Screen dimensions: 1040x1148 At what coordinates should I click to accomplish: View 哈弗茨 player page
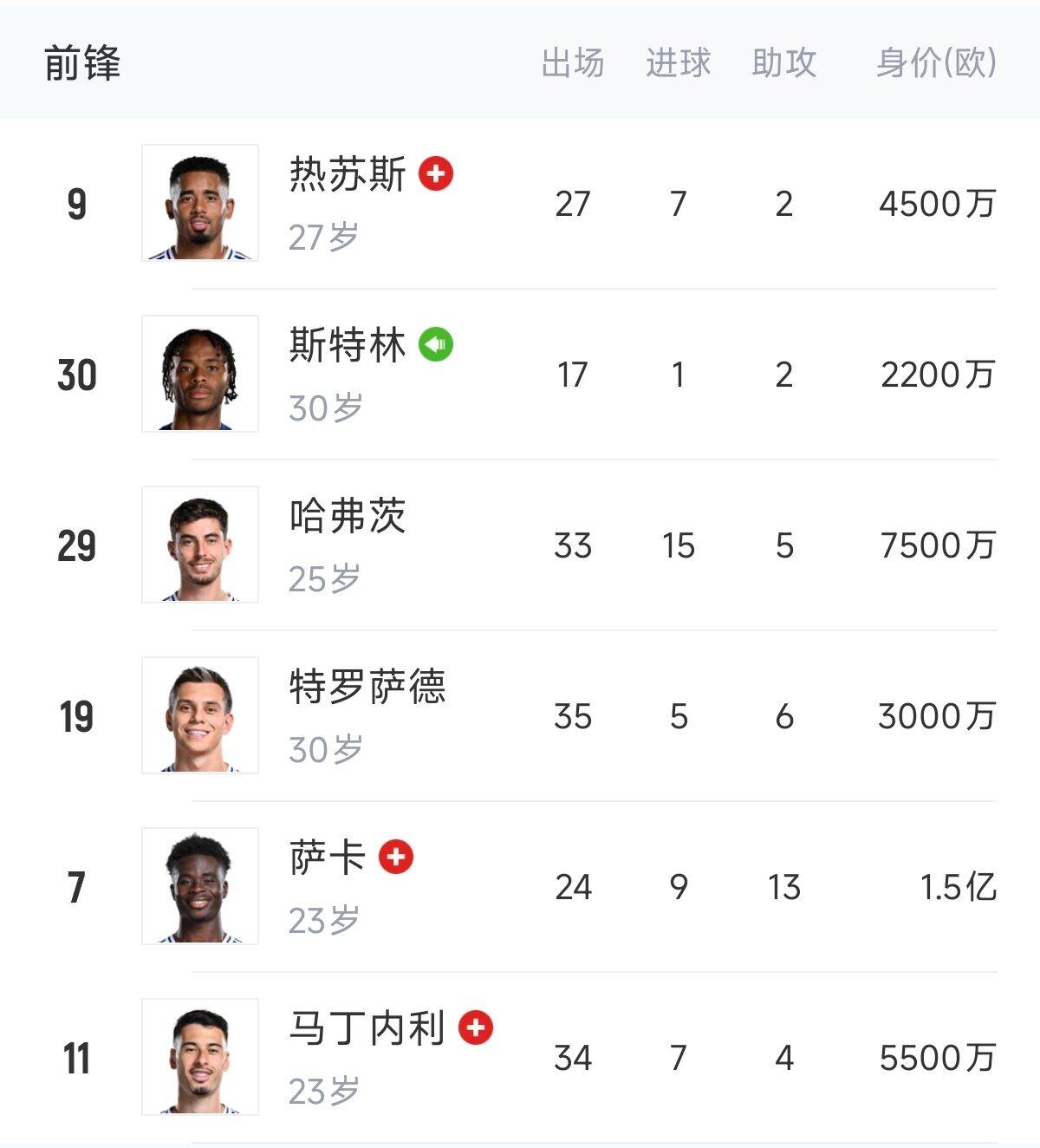point(347,518)
